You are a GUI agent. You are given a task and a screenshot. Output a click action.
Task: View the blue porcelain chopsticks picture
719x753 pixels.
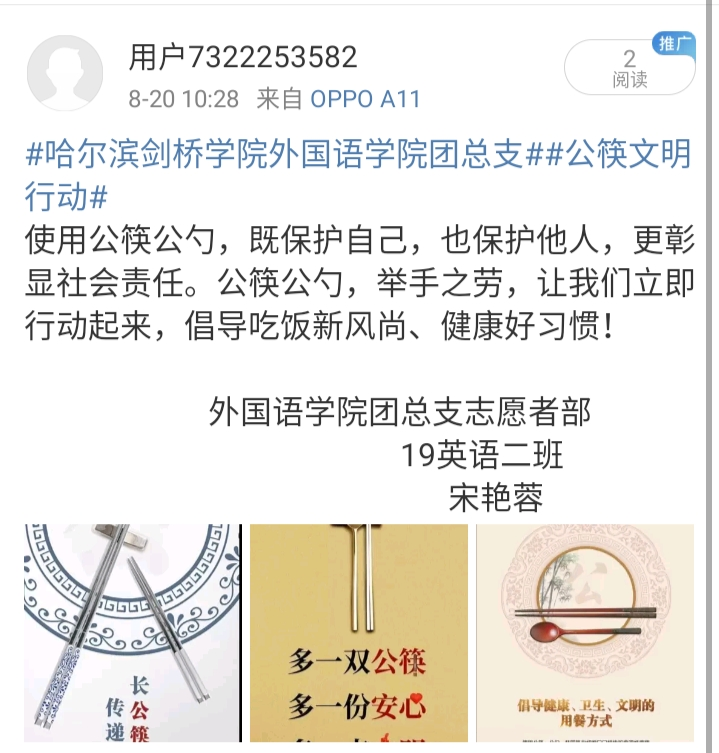(x=132, y=632)
